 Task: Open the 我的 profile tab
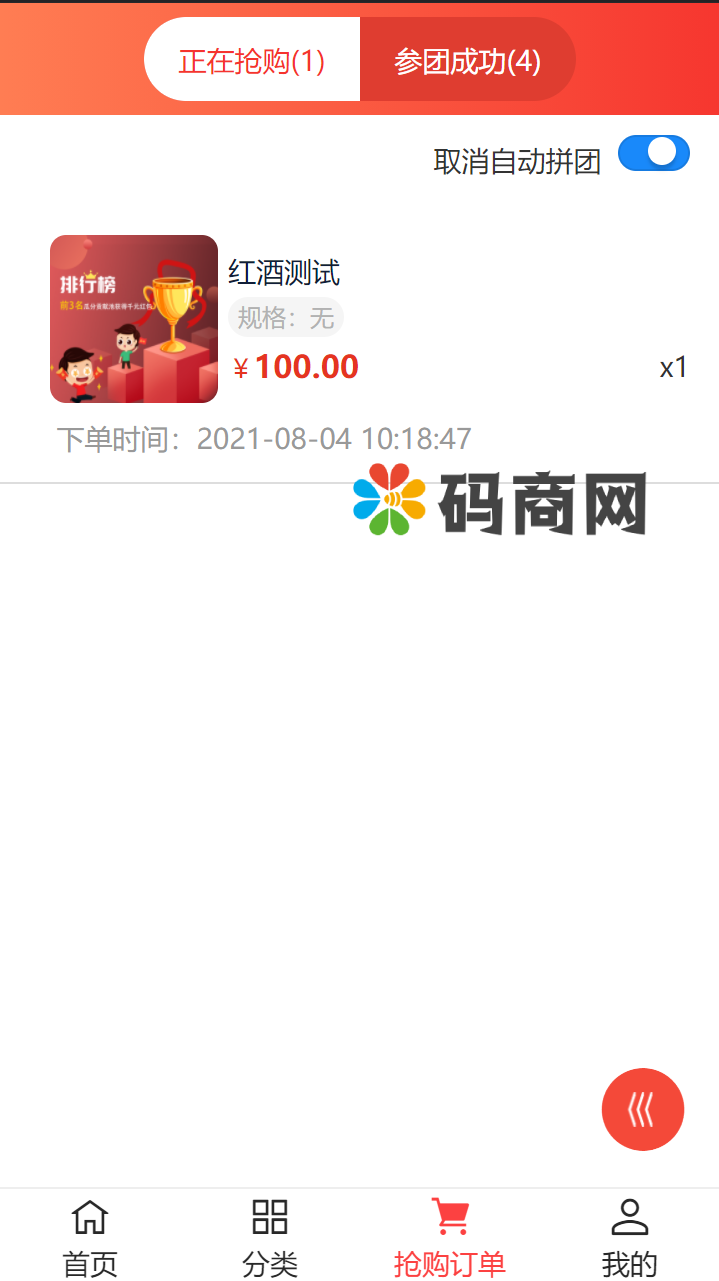(629, 1237)
